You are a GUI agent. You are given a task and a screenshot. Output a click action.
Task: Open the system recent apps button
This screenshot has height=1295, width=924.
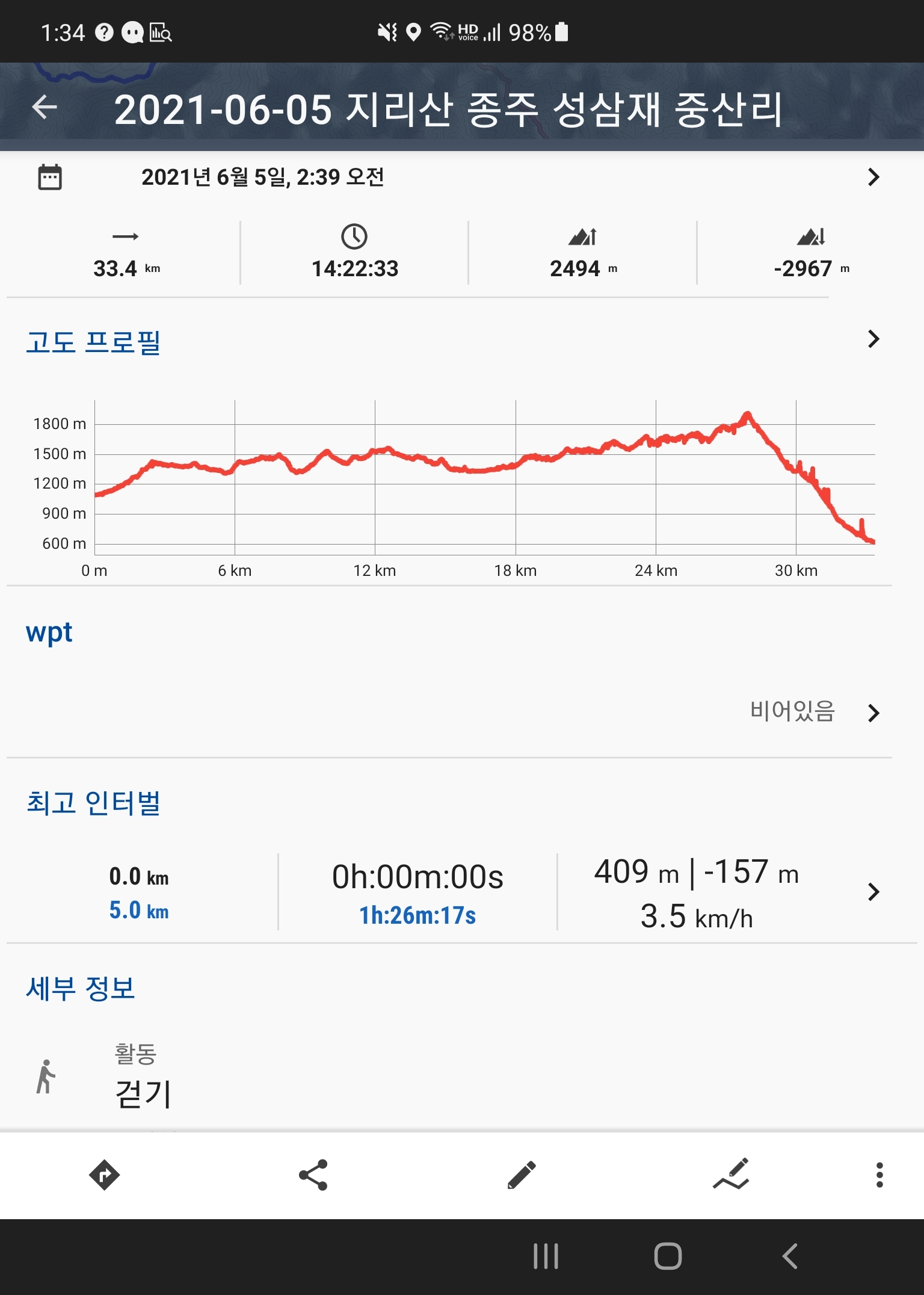546,1256
